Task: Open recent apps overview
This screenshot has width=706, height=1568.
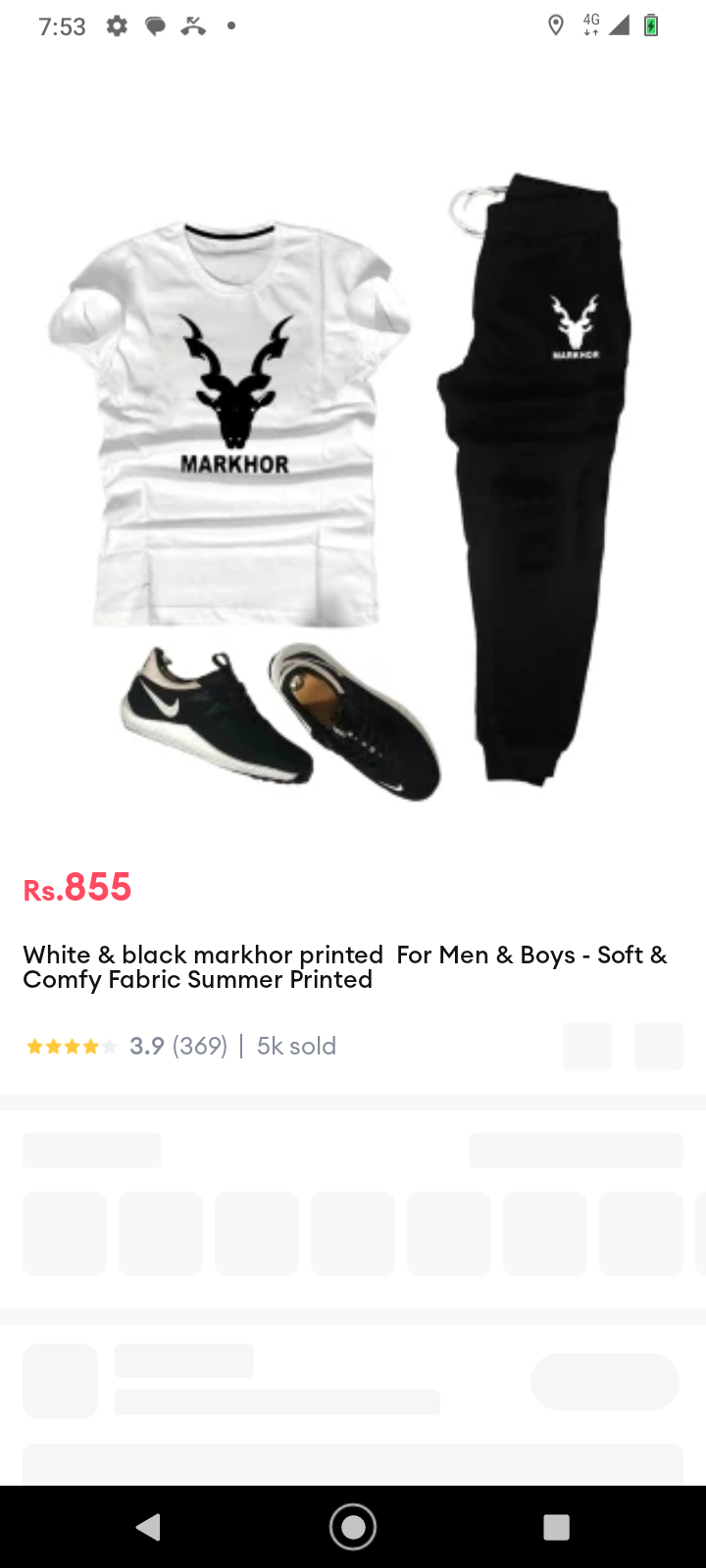Action: 556,1527
